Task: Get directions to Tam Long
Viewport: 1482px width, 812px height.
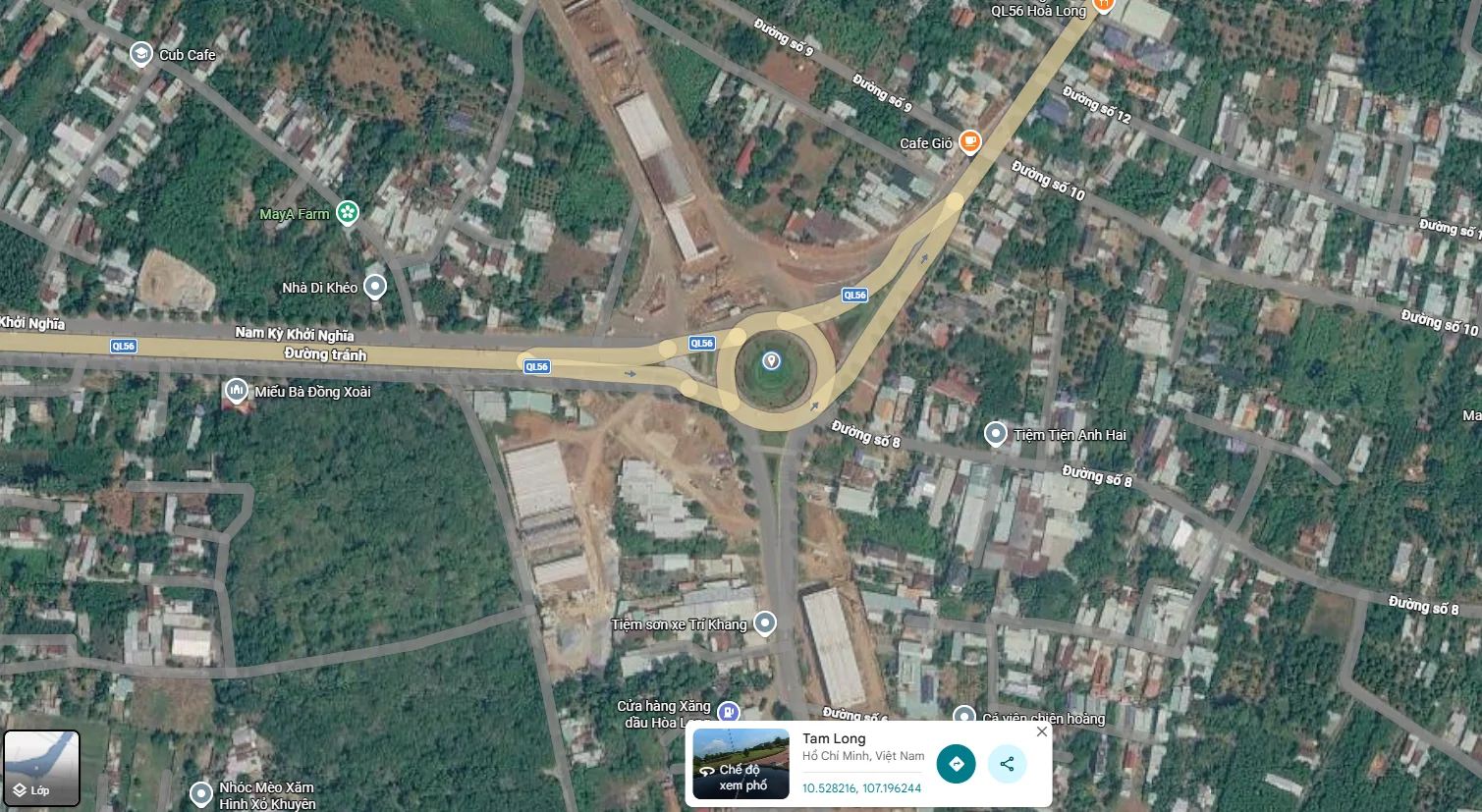Action: click(x=956, y=764)
